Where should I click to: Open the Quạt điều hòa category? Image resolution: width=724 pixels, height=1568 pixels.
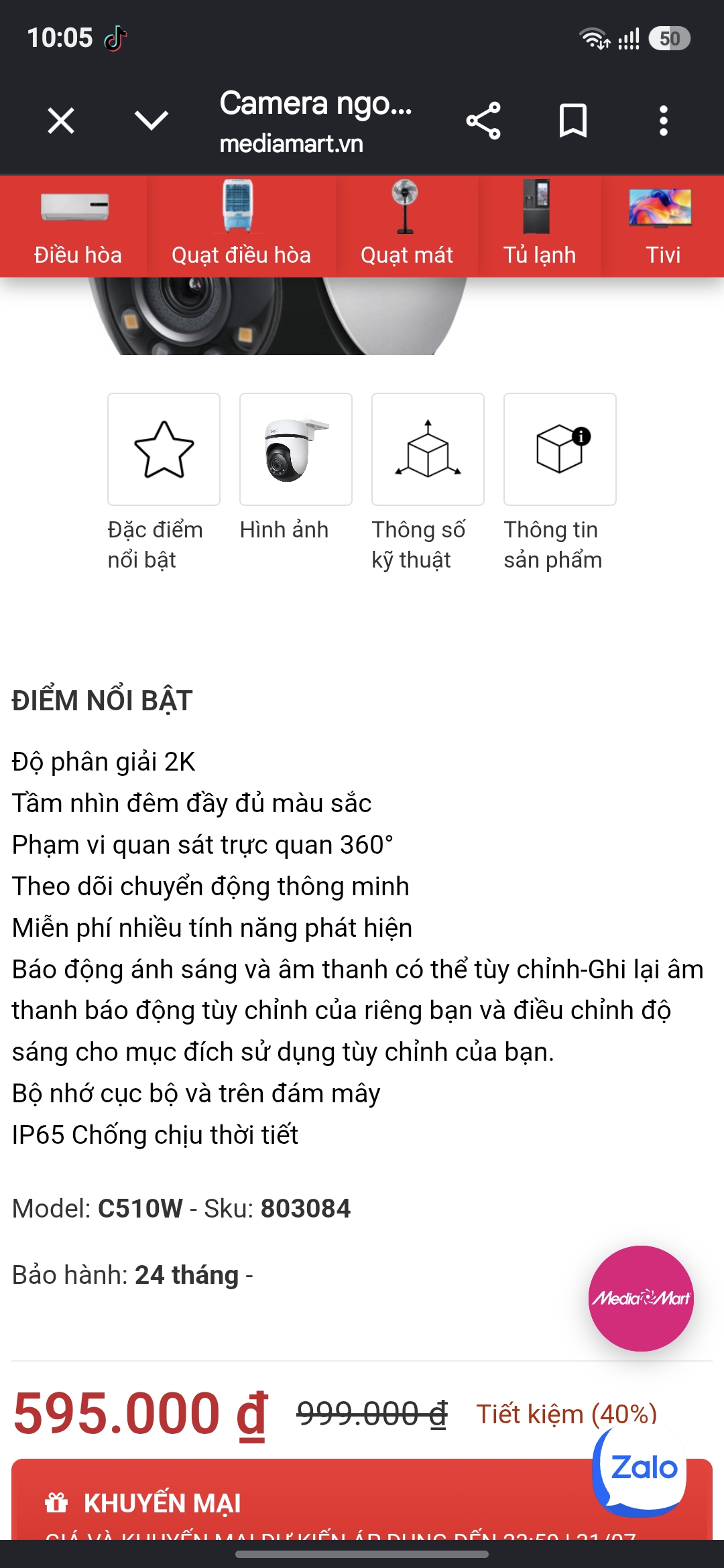[241, 226]
